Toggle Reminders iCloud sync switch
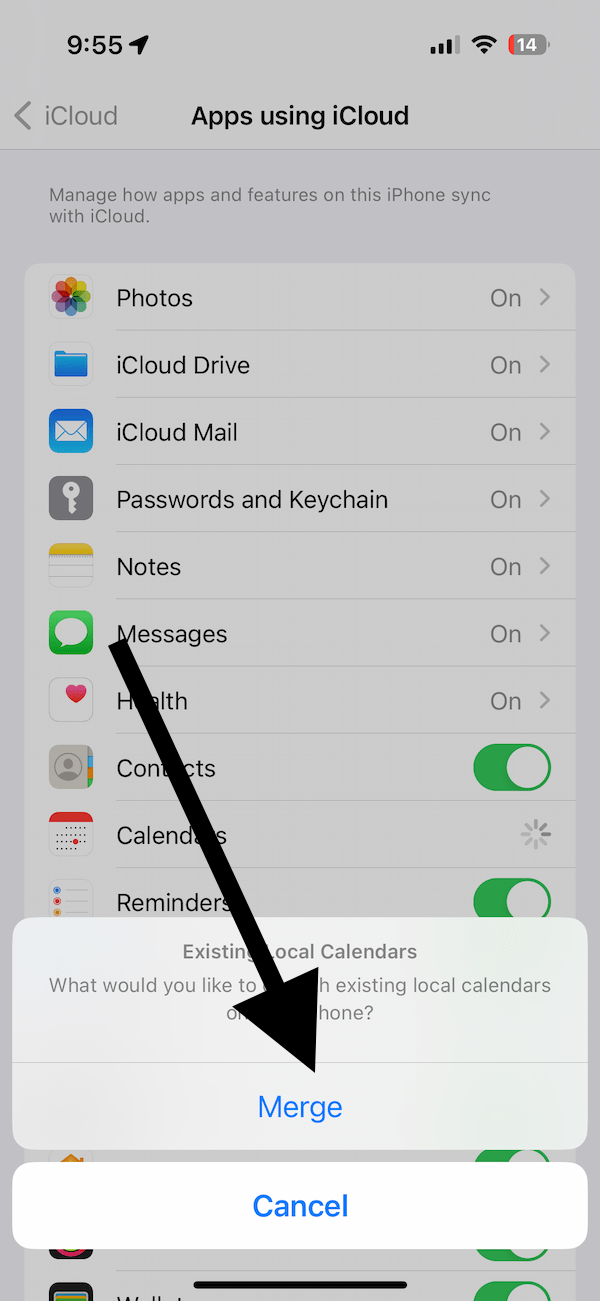The width and height of the screenshot is (600, 1301). pyautogui.click(x=511, y=898)
